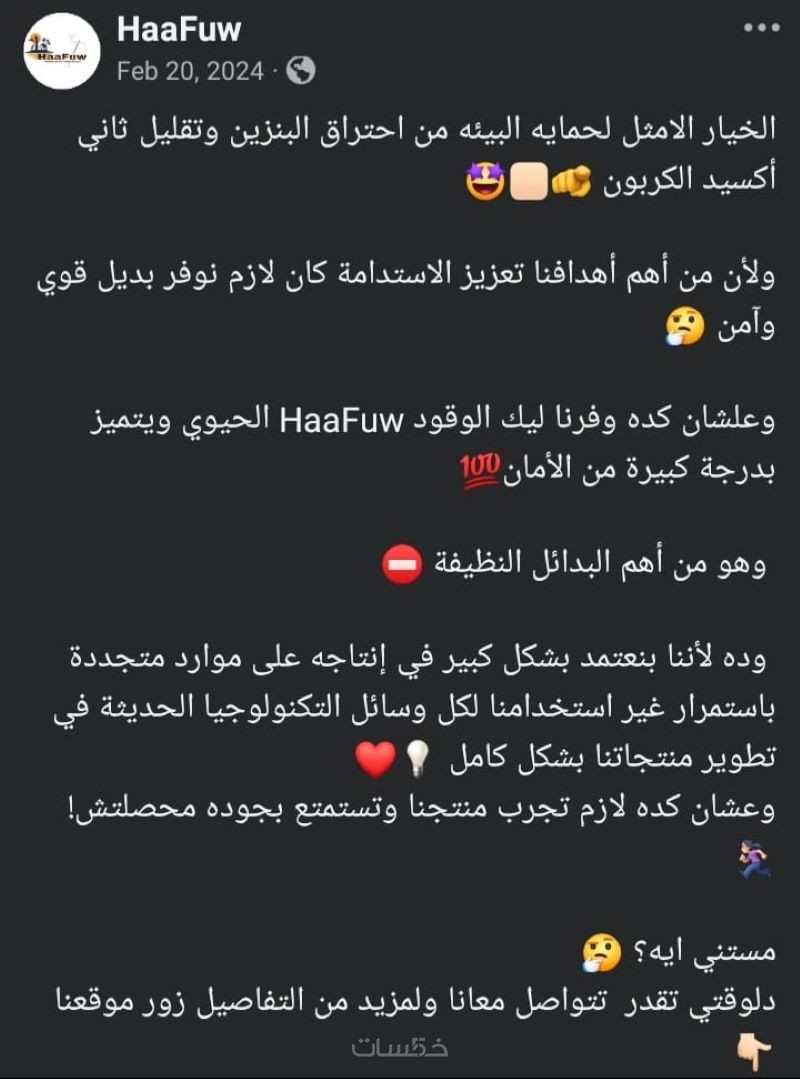This screenshot has height=1079, width=800.
Task: Open the HaaFuw page name link
Action: (179, 29)
